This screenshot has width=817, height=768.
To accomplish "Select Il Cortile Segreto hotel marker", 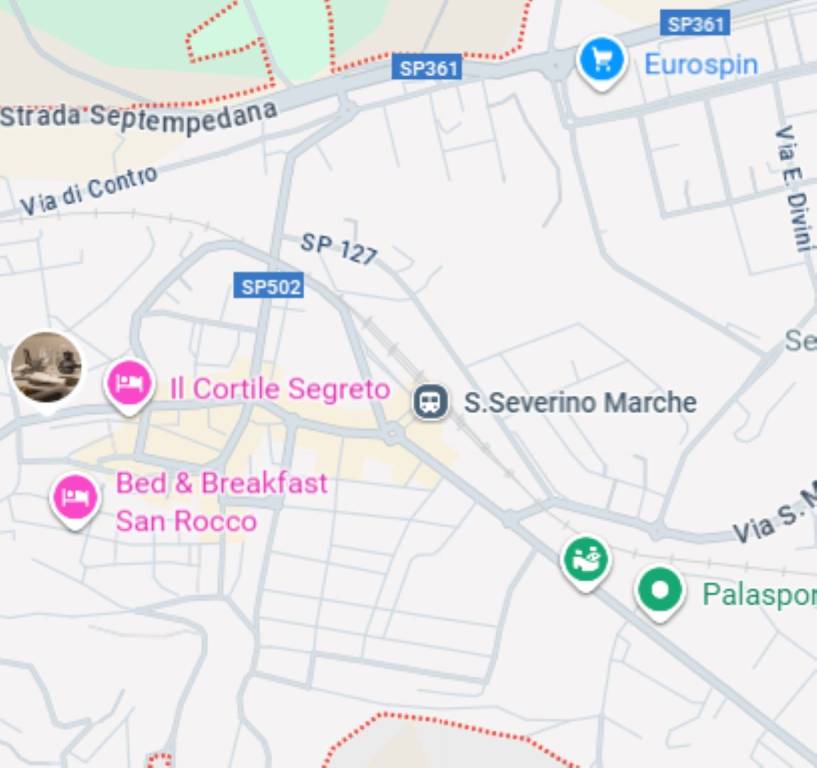I will [x=129, y=384].
